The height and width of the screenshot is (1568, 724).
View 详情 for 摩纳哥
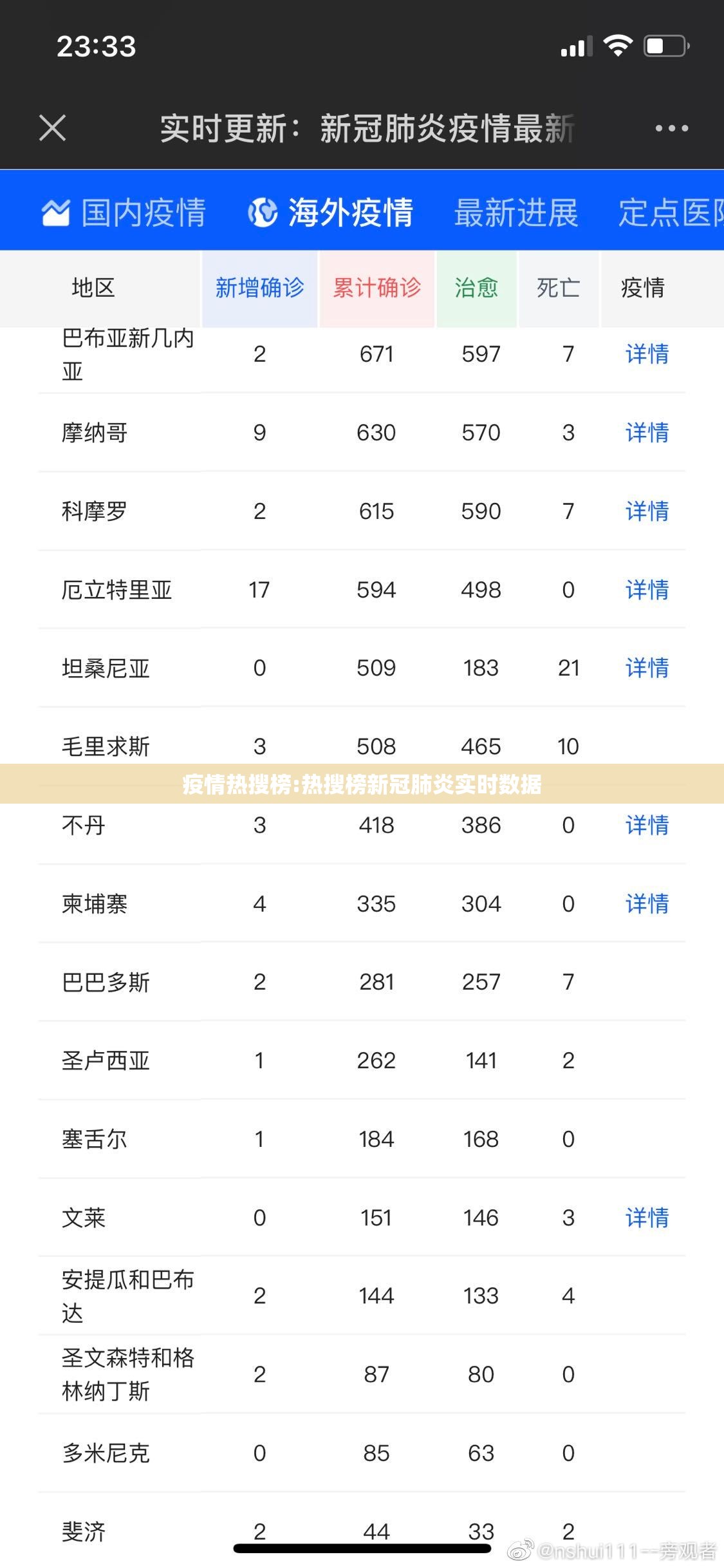(647, 433)
